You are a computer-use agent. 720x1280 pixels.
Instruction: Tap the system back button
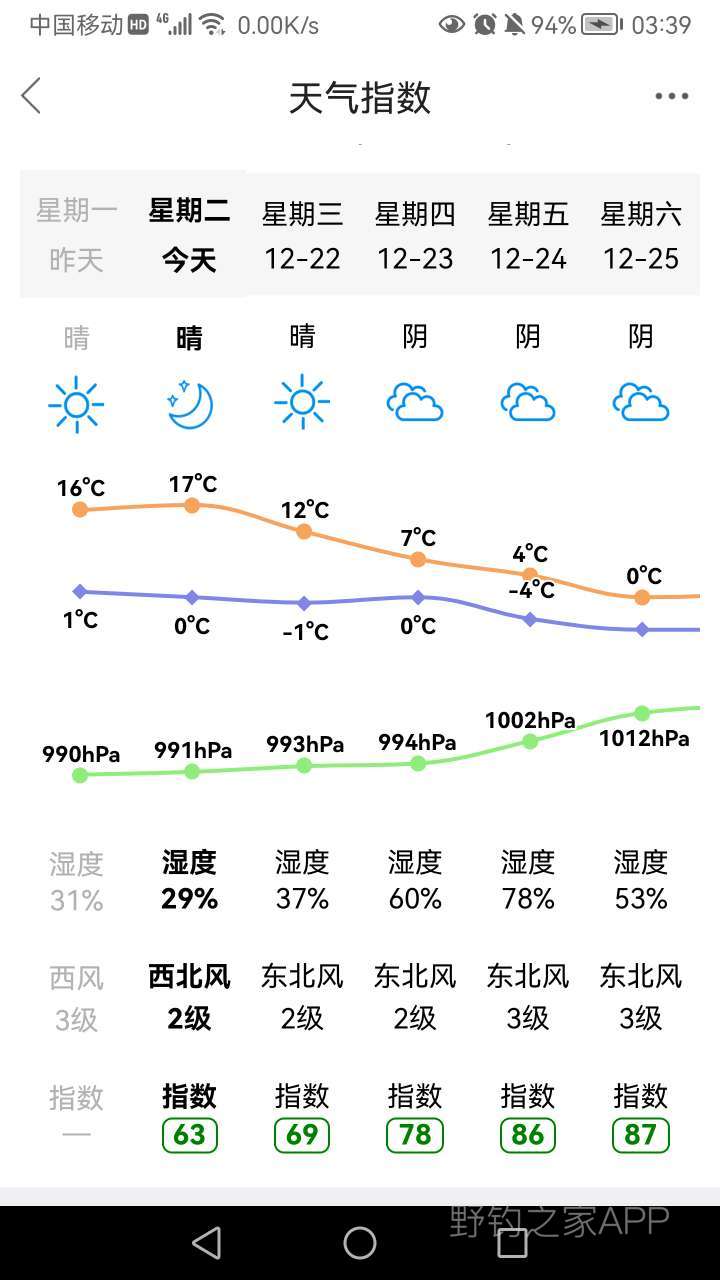pyautogui.click(x=207, y=1243)
